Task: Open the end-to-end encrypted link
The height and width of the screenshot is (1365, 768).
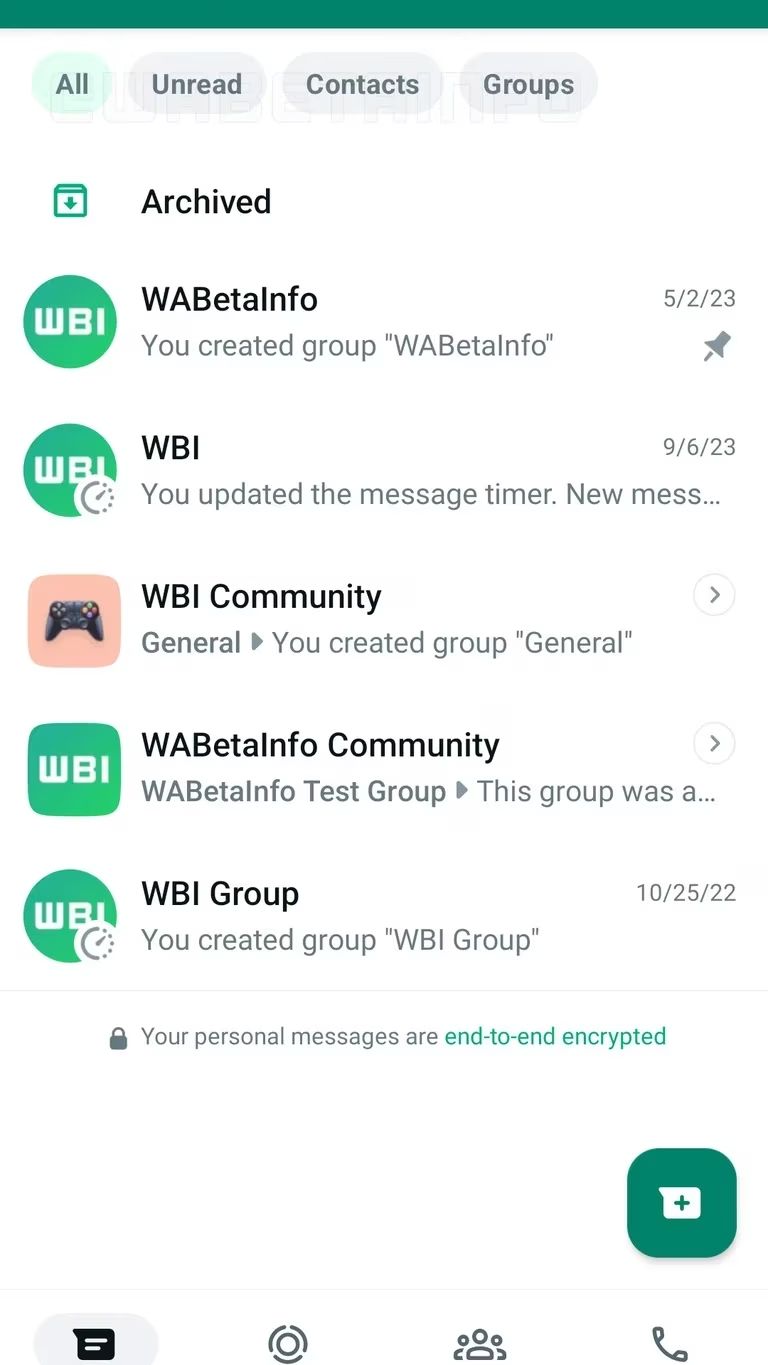Action: point(555,1036)
